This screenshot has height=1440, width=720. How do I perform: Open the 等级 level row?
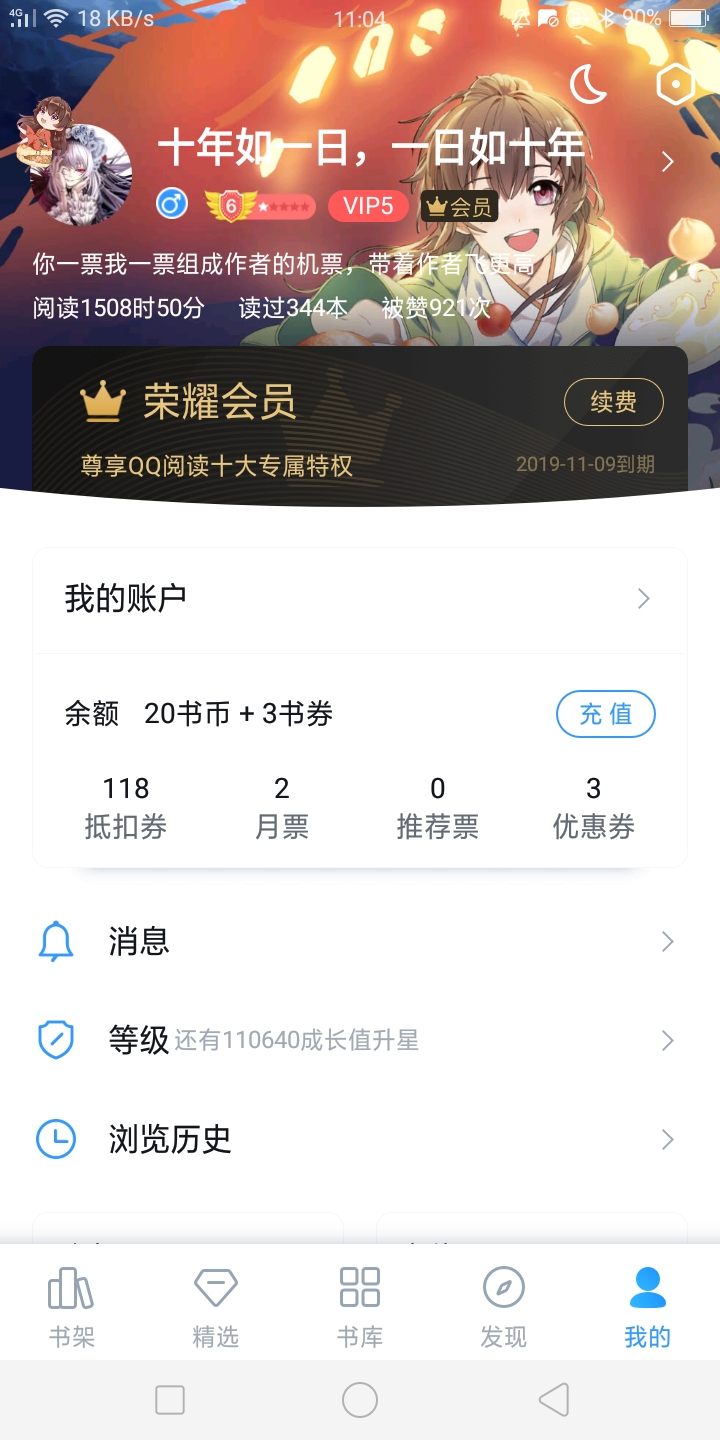point(360,1041)
